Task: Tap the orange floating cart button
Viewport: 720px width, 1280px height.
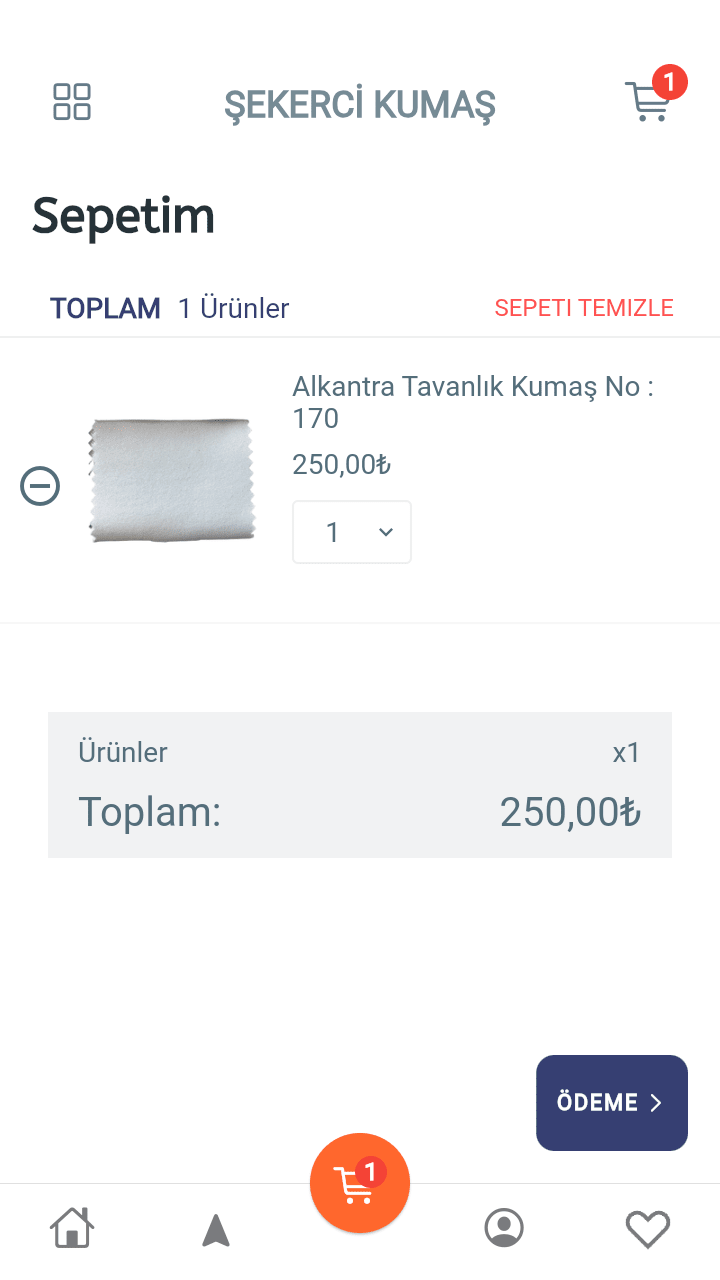Action: point(360,1183)
